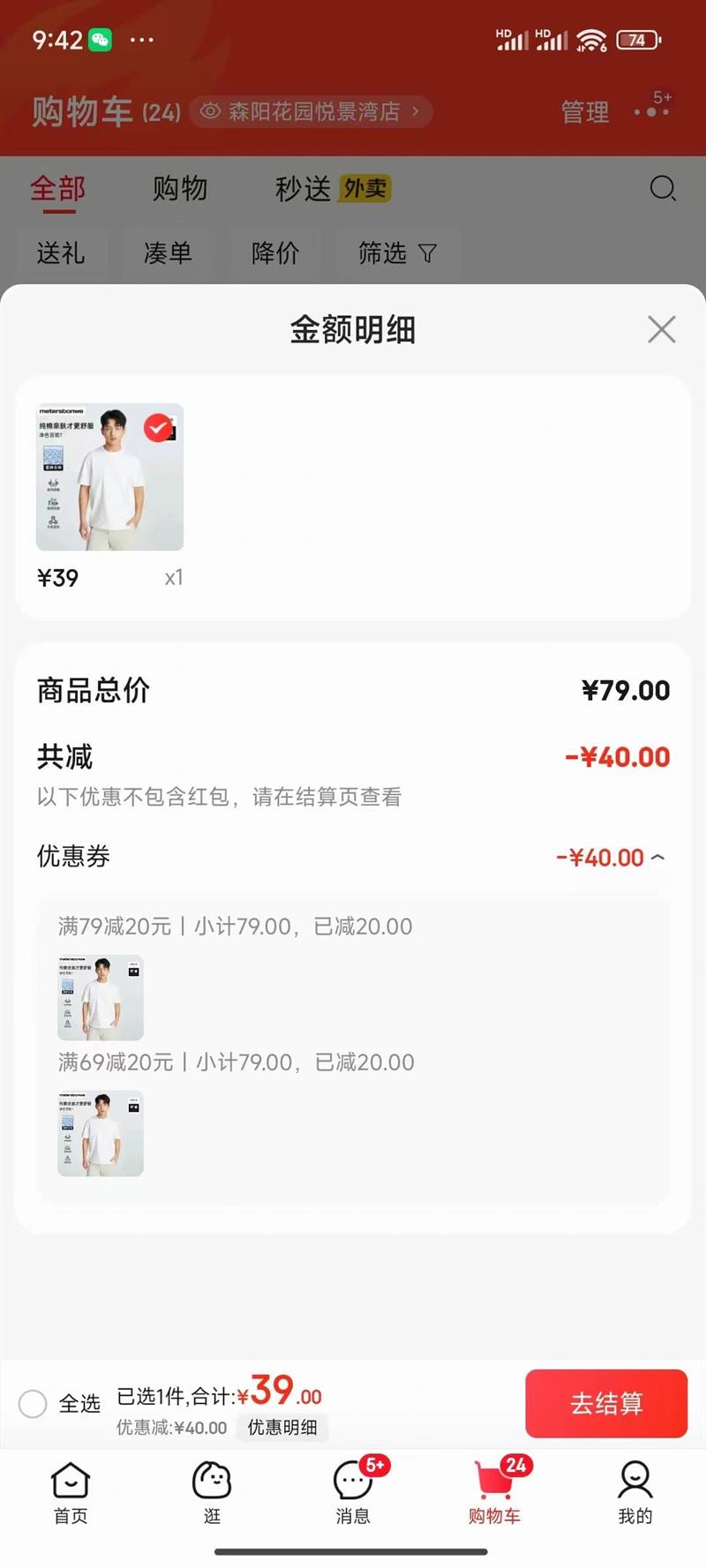Open the 满69减20元 coupon product thumbnail

(x=101, y=1133)
